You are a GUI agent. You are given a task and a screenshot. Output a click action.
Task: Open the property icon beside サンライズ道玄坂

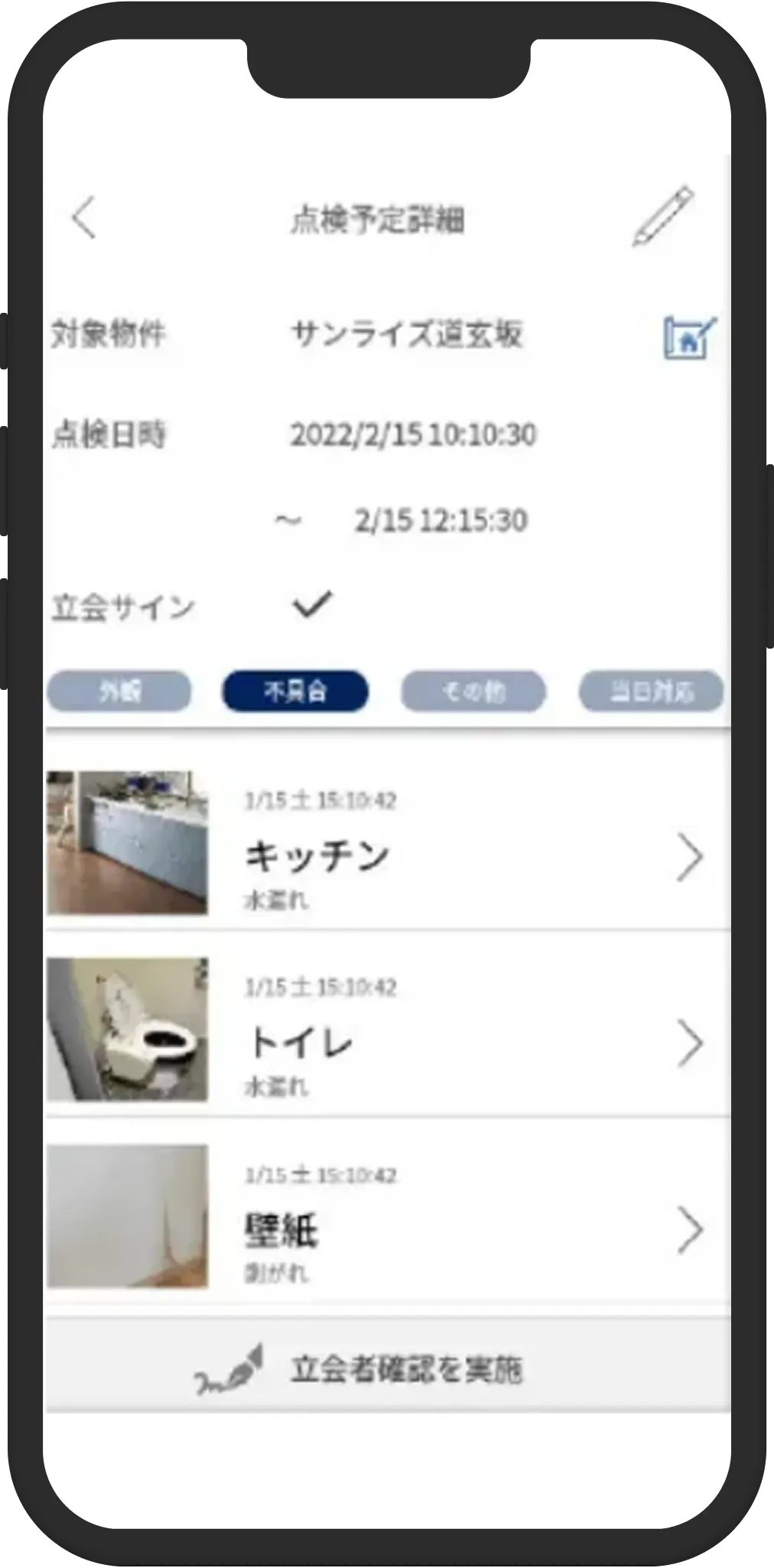tap(689, 337)
